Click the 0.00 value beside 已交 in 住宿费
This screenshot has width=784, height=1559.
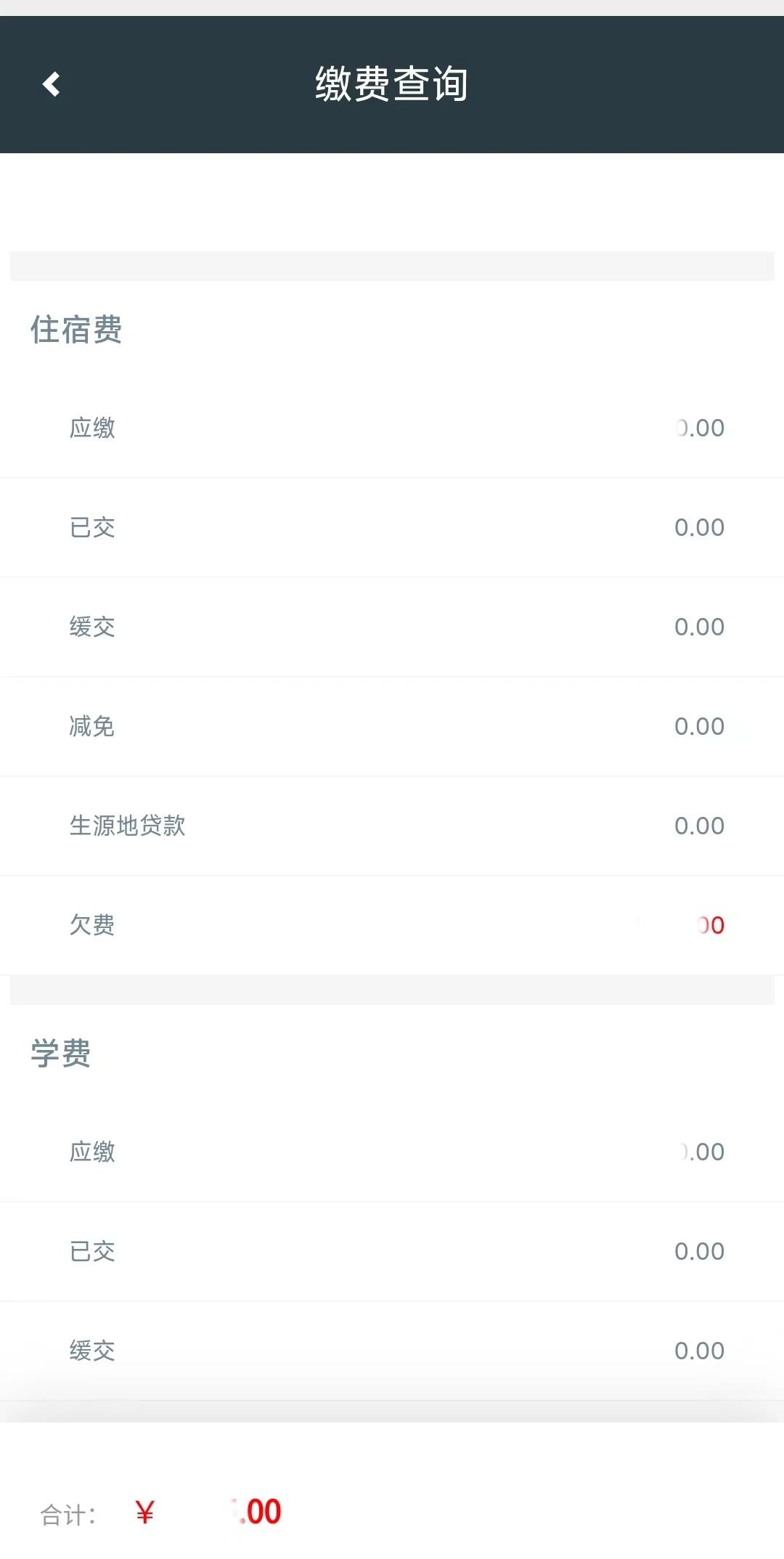tap(699, 528)
